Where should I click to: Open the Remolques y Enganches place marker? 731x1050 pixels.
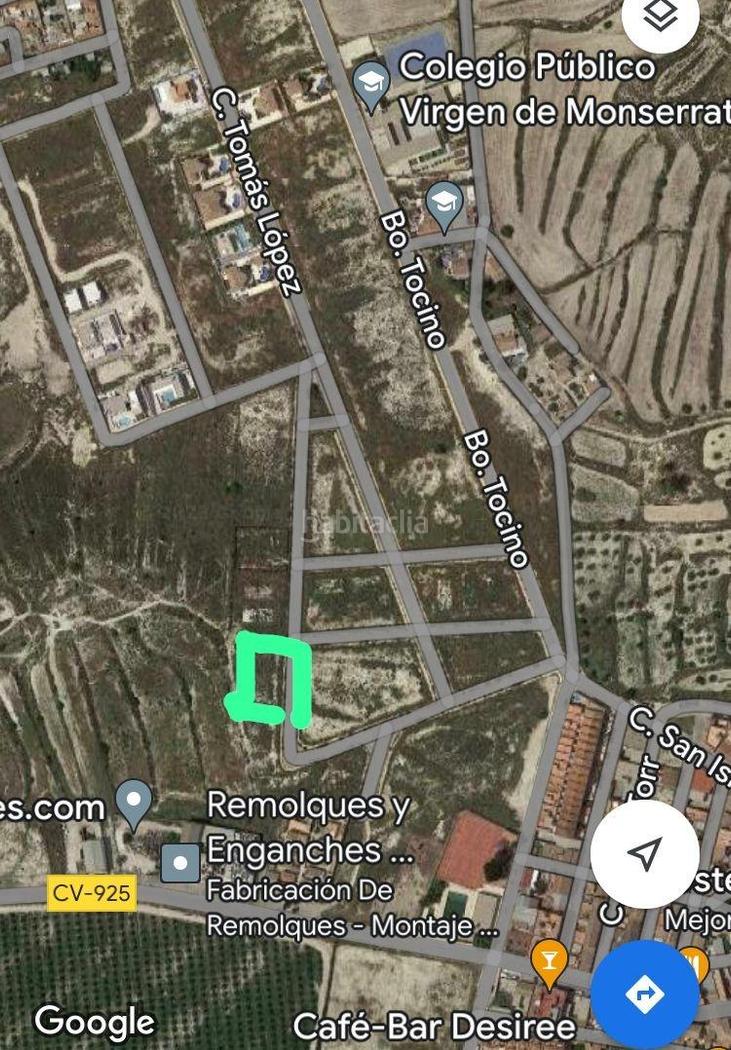pyautogui.click(x=180, y=861)
